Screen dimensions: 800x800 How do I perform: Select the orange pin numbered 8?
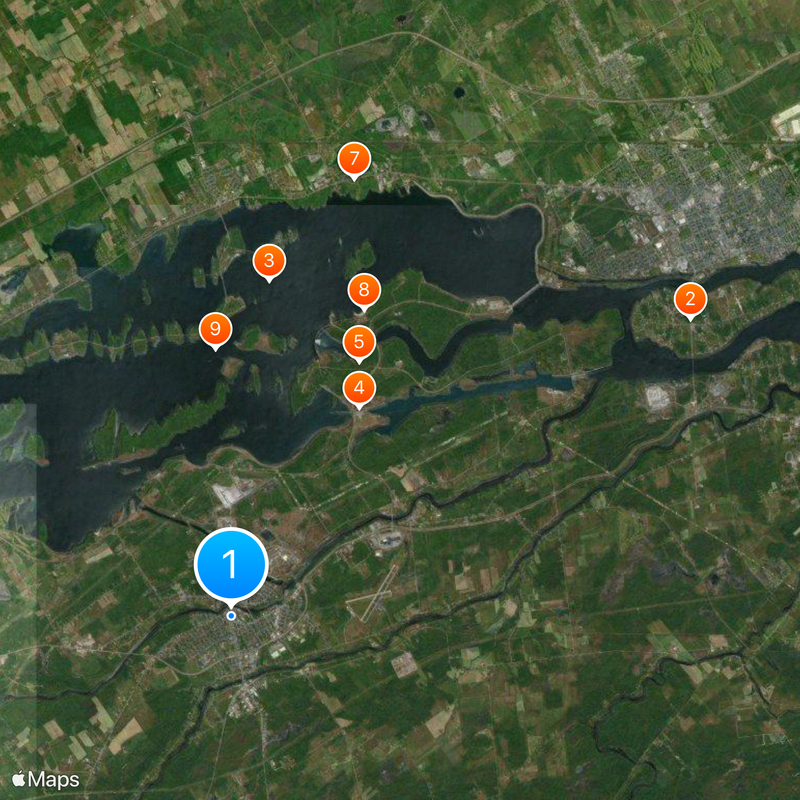(364, 291)
